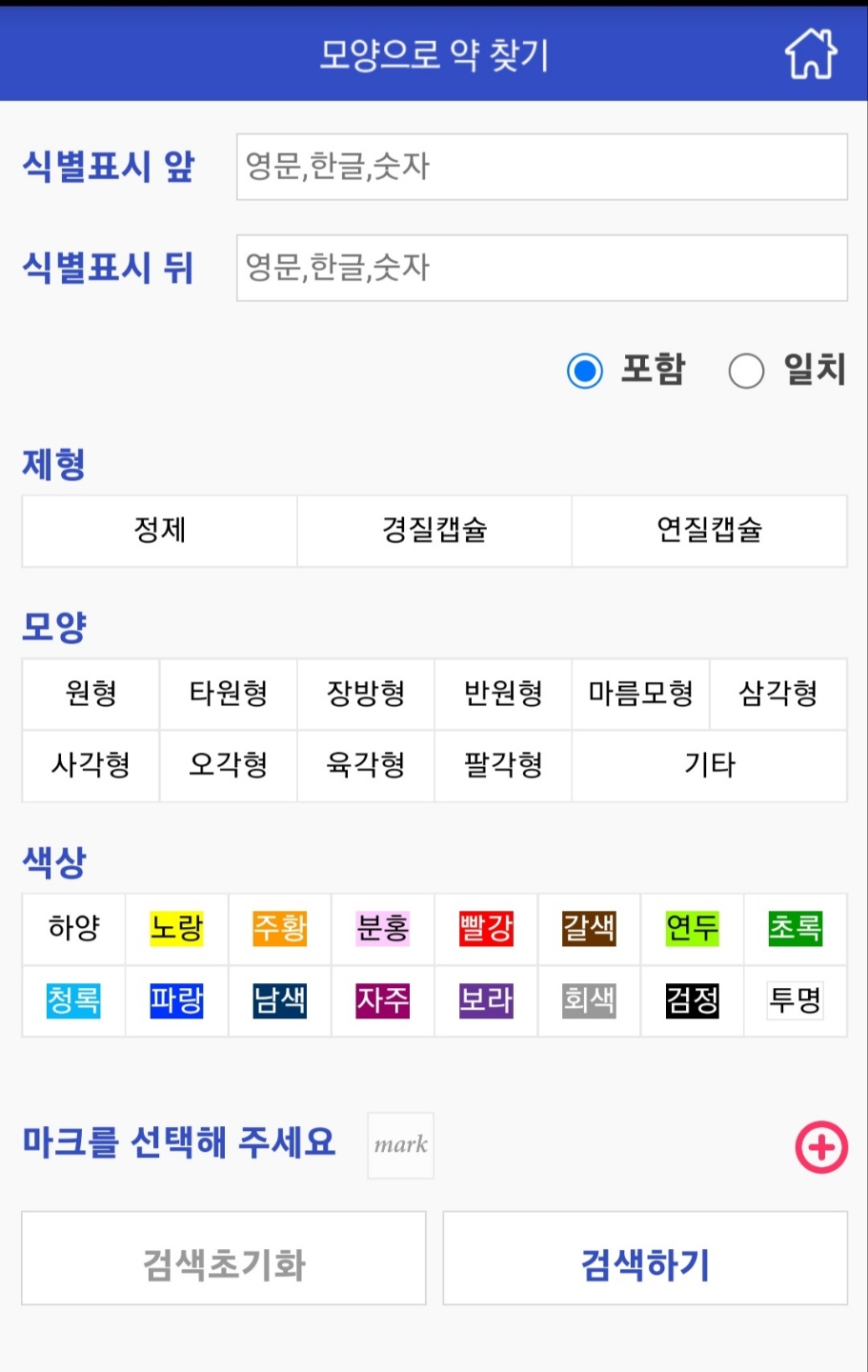Select the 마름모형 shape
Image resolution: width=868 pixels, height=1372 pixels.
pos(640,695)
